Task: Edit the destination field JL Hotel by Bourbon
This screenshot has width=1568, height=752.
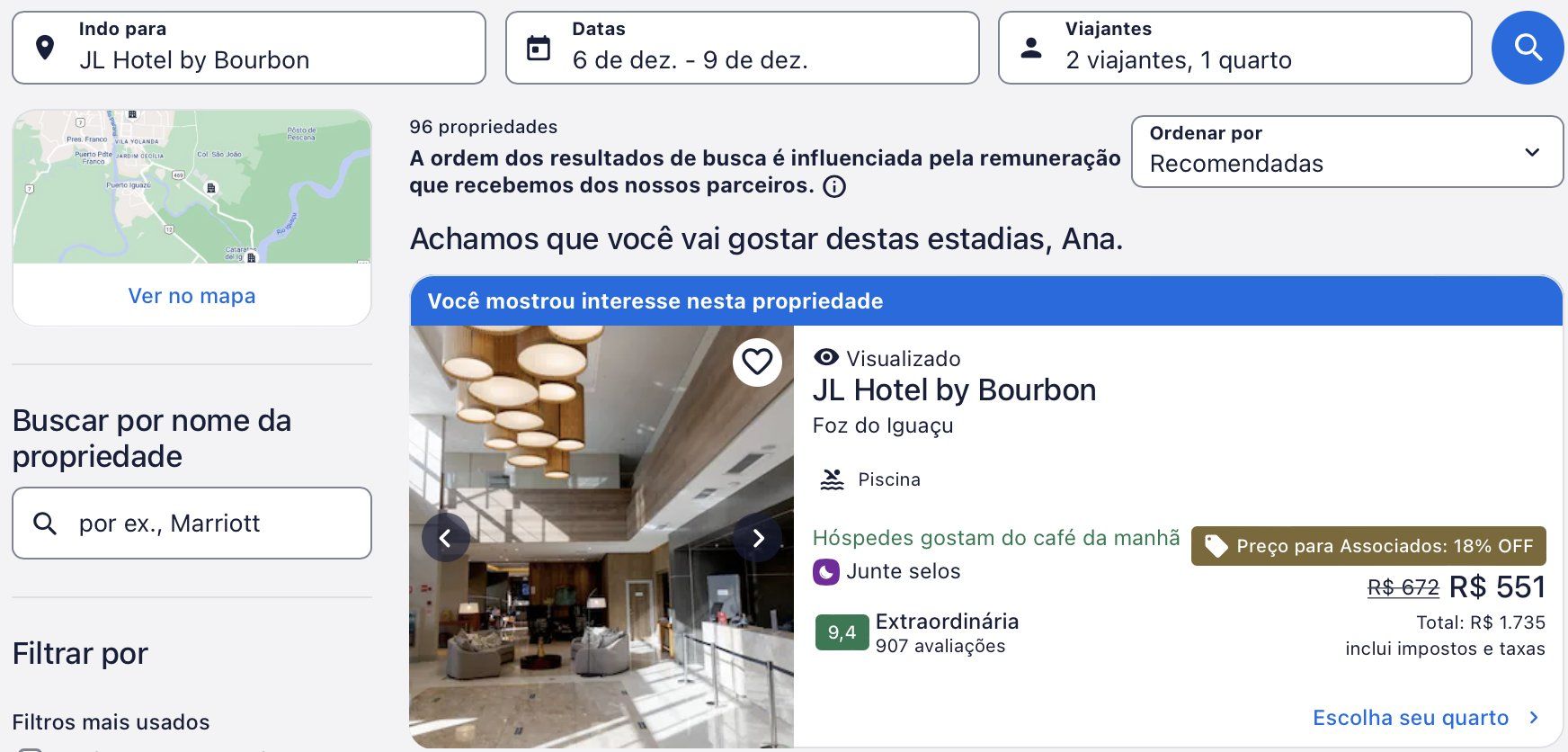Action: click(x=249, y=48)
